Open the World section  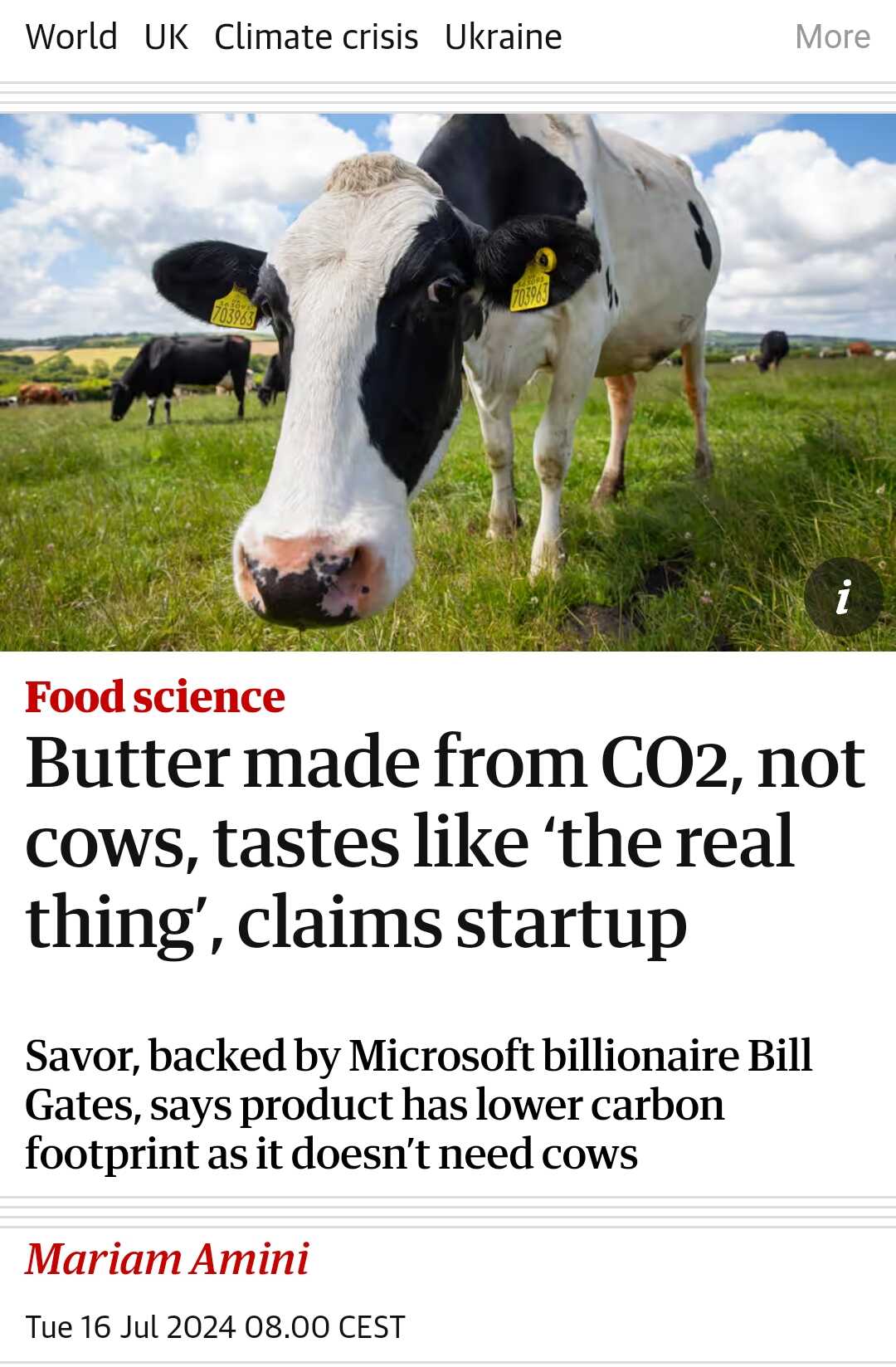point(71,37)
